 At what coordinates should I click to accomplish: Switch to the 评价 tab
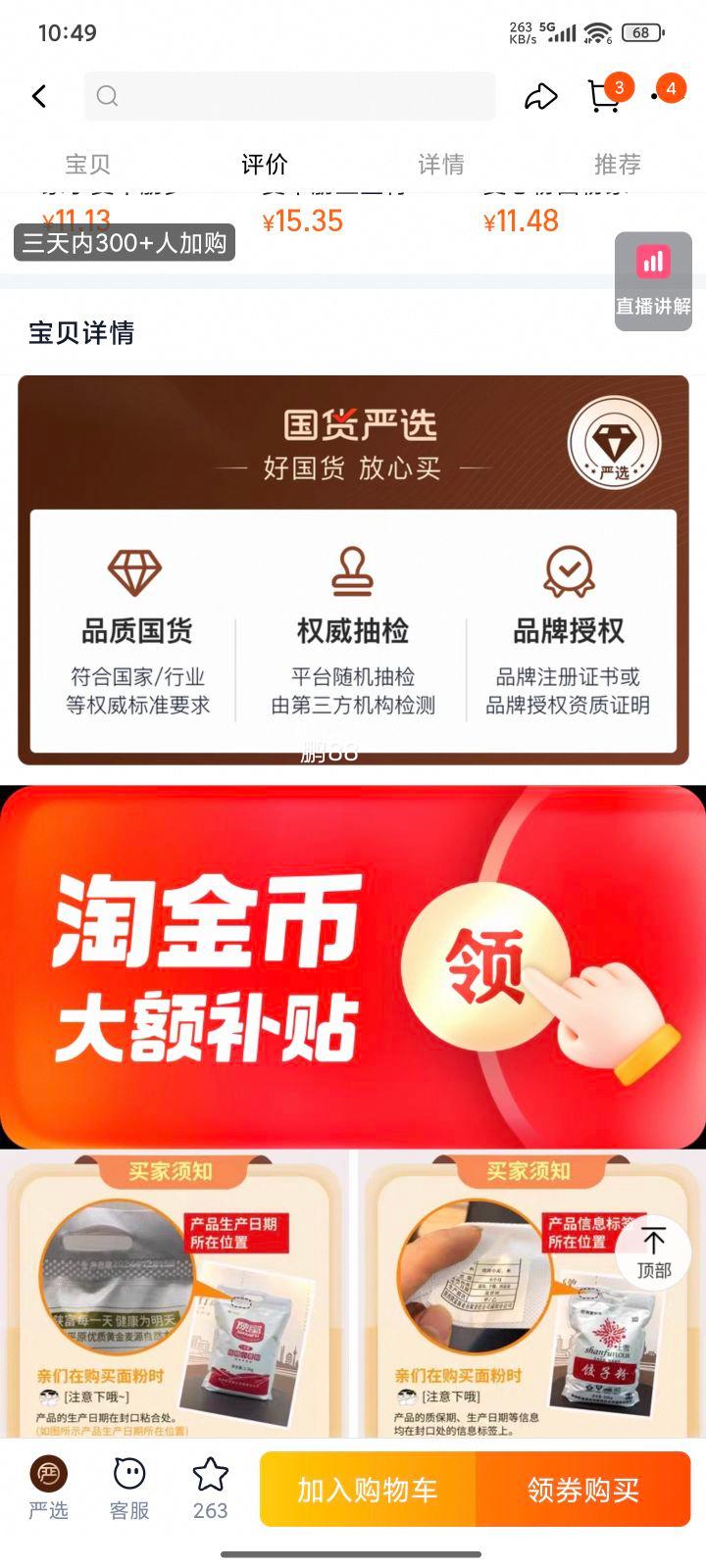point(265,164)
